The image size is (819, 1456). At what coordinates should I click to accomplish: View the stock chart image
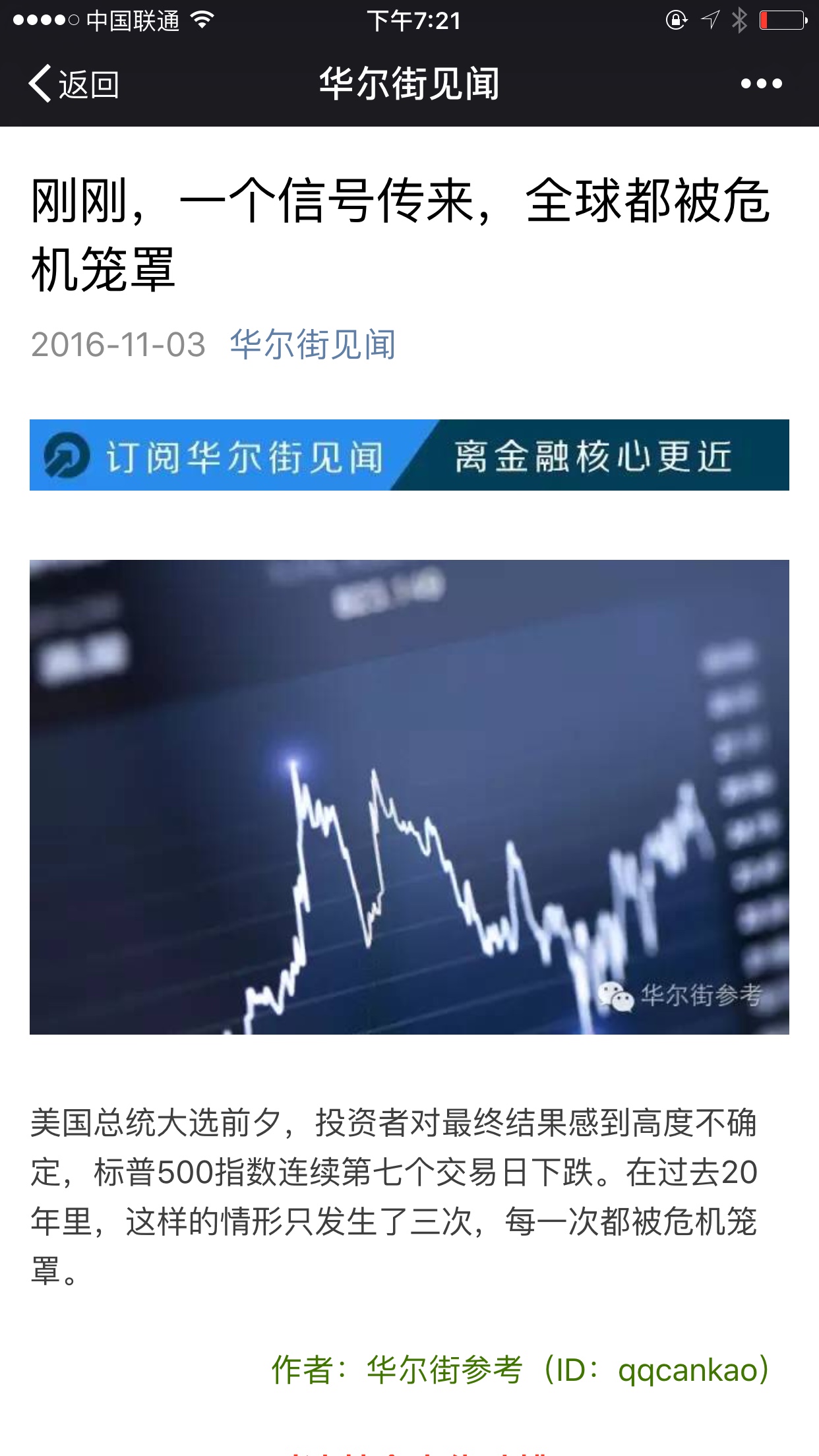409,797
